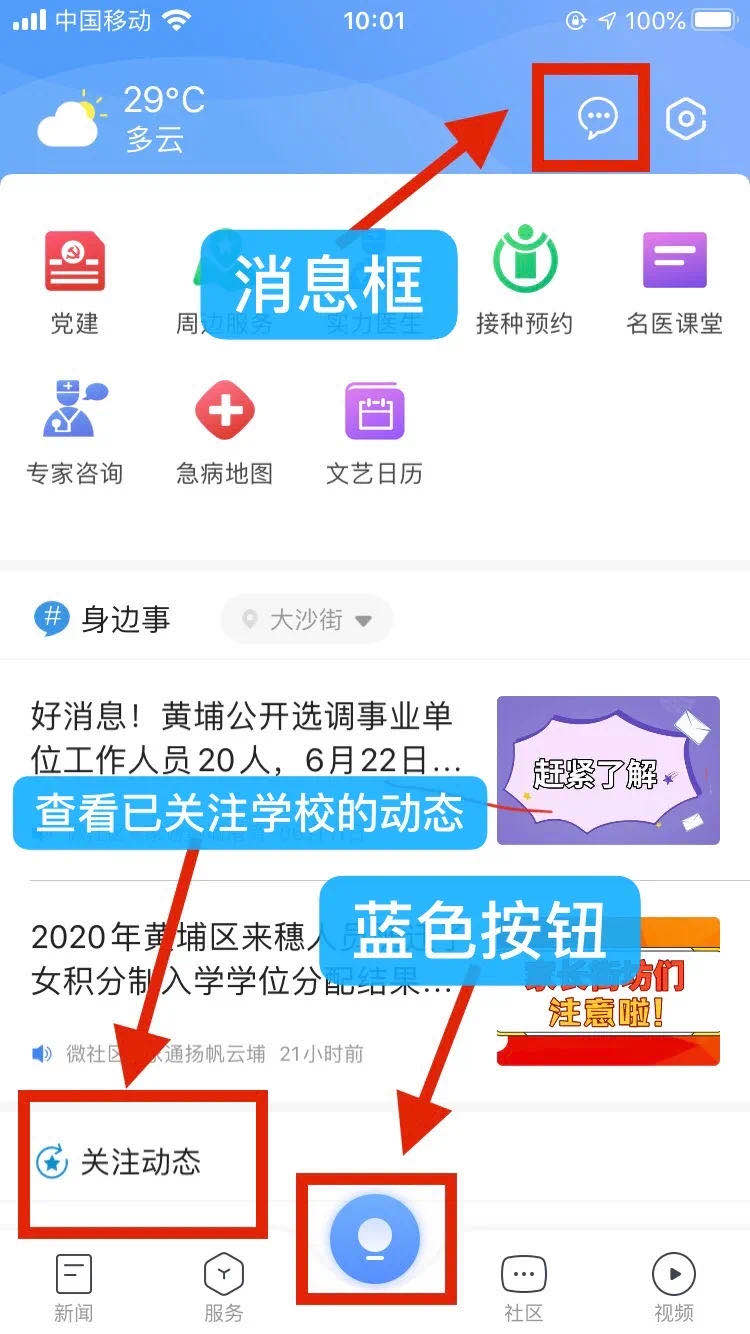Switch to the 服务 tab

pos(223,1286)
